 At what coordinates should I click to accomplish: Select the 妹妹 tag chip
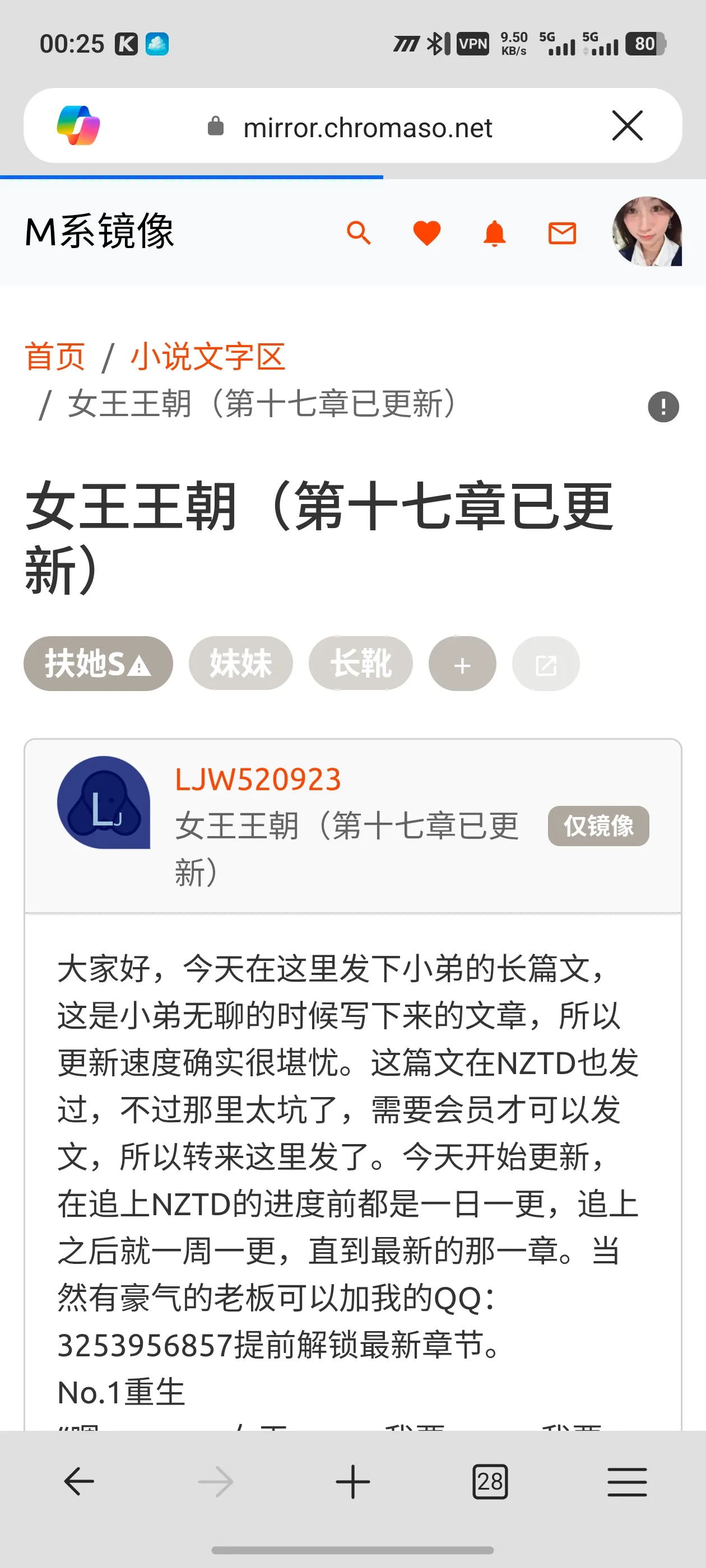[x=240, y=664]
